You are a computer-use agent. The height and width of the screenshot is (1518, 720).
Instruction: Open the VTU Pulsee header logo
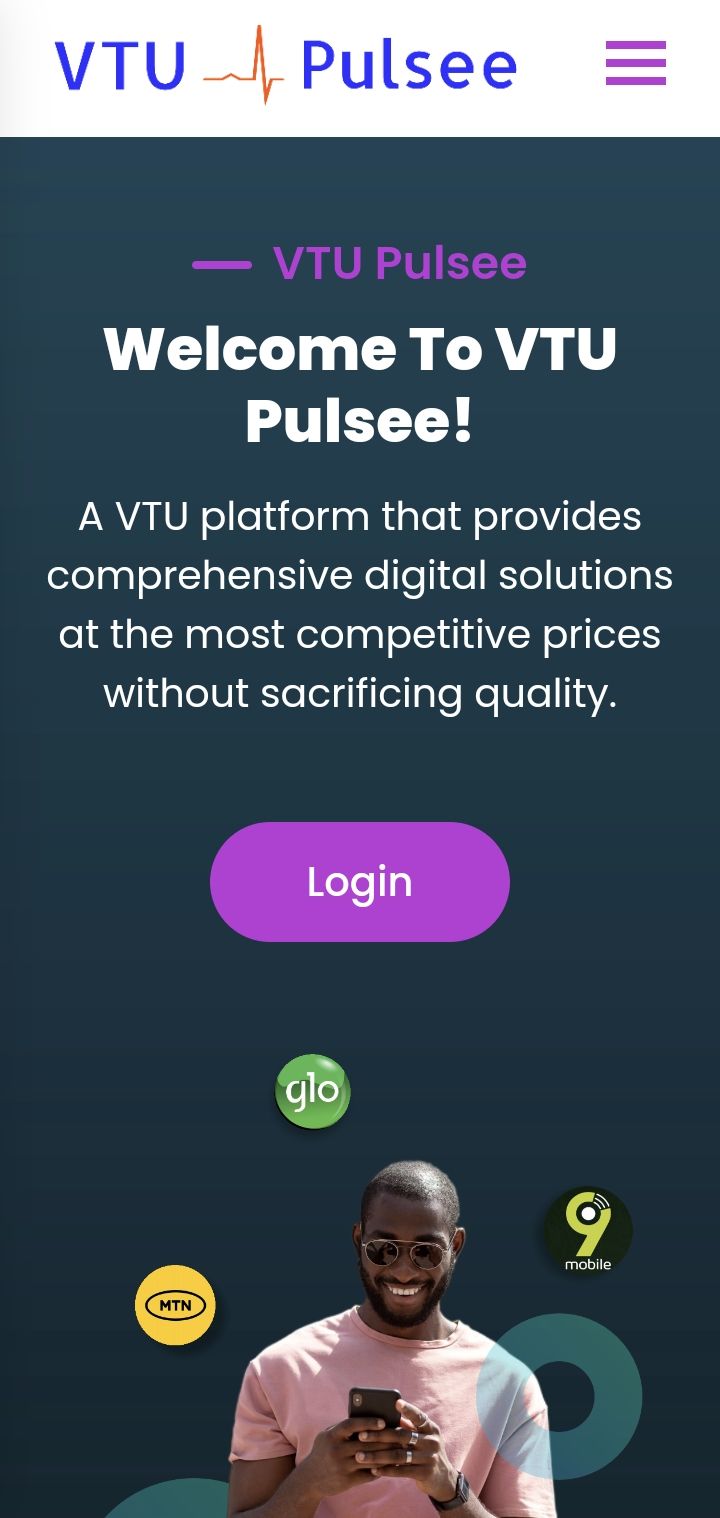click(285, 65)
